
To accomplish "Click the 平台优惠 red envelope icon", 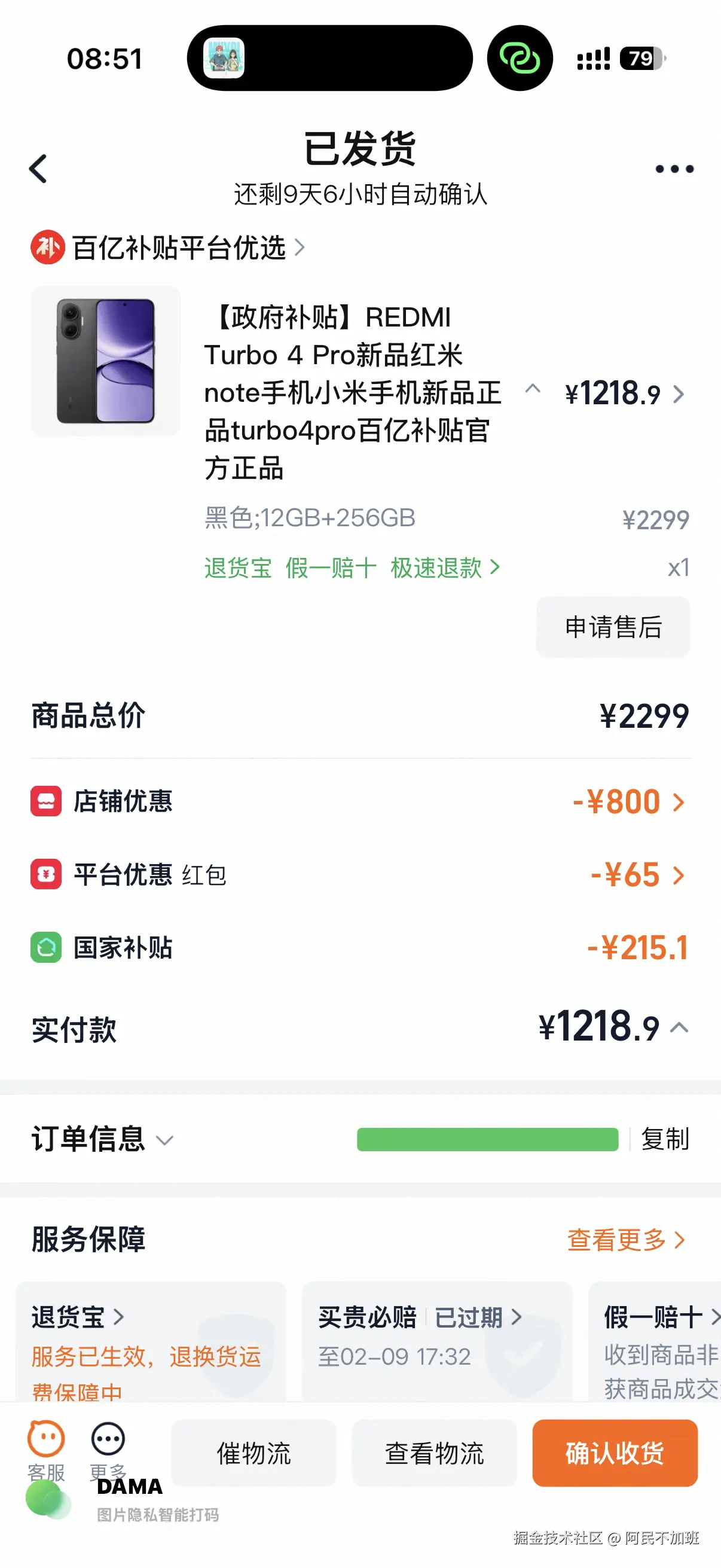I will click(45, 874).
